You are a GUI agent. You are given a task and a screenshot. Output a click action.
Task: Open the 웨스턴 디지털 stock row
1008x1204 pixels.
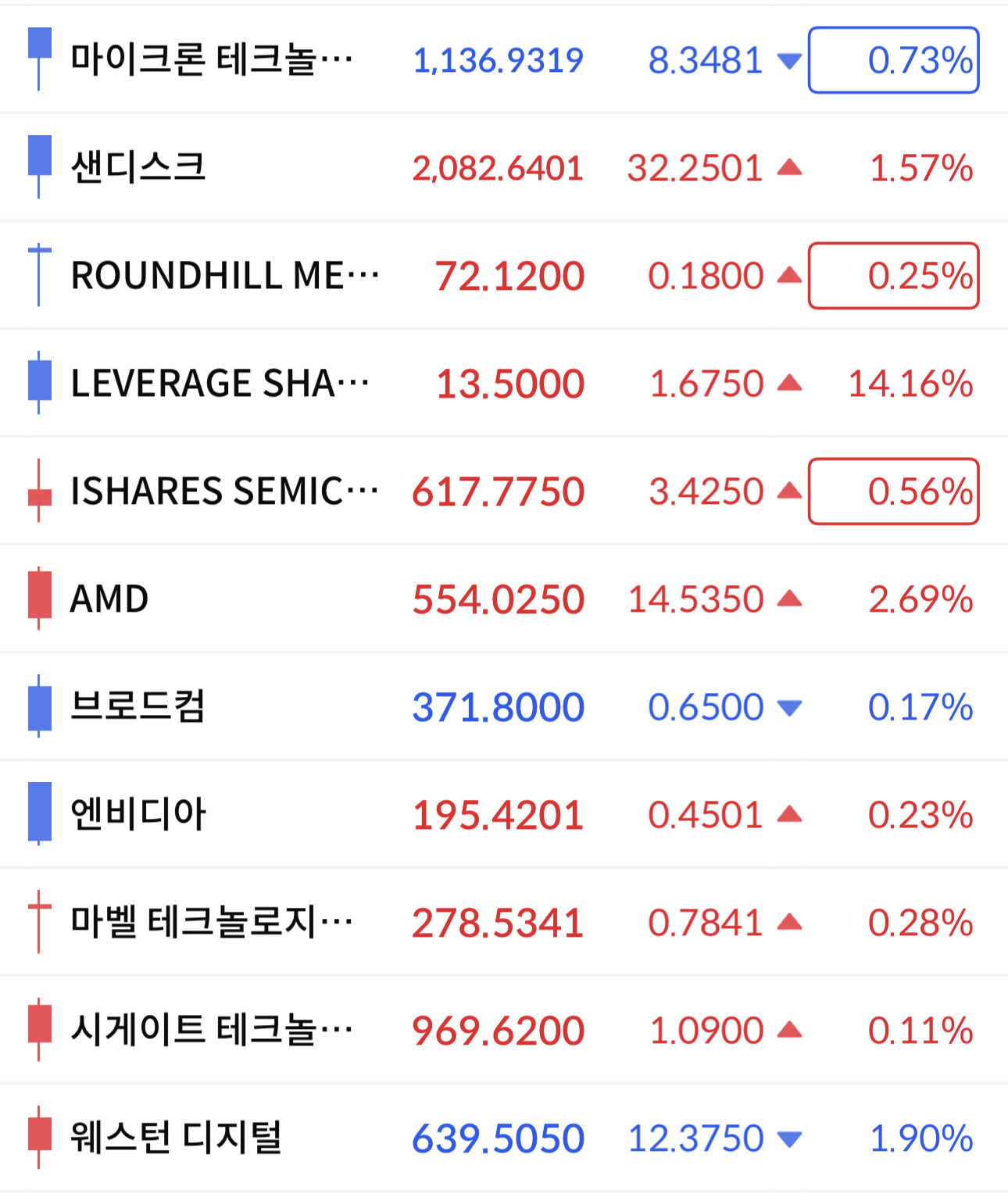(504, 1138)
